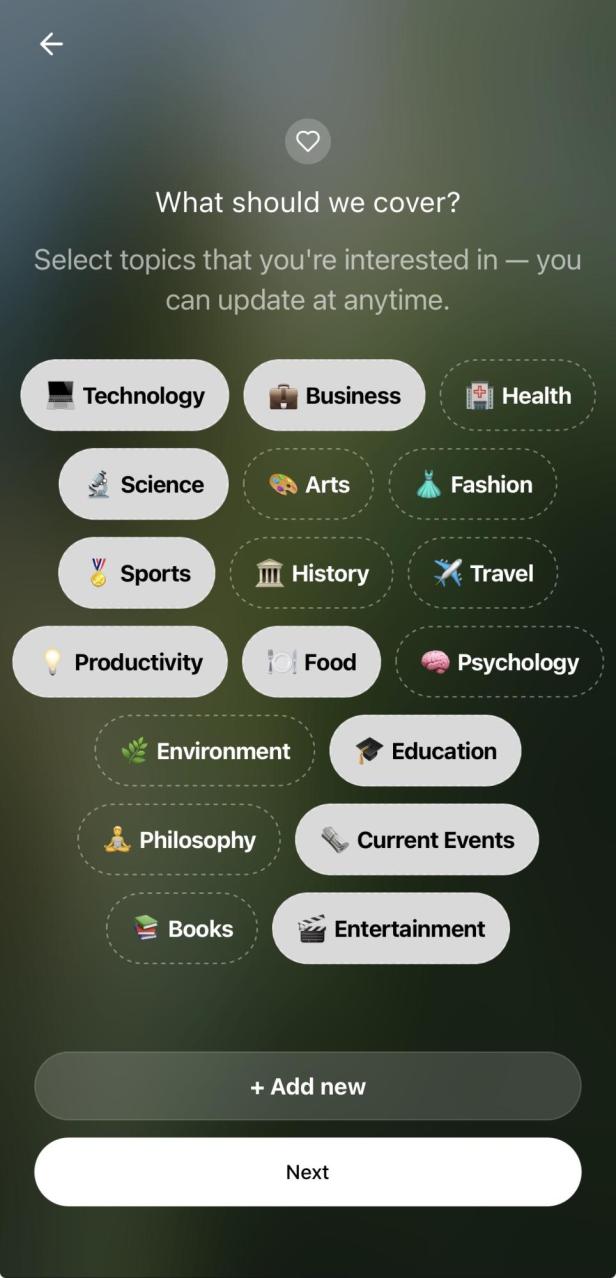Select Travel as an interest
Image resolution: width=616 pixels, height=1278 pixels.
(x=483, y=574)
